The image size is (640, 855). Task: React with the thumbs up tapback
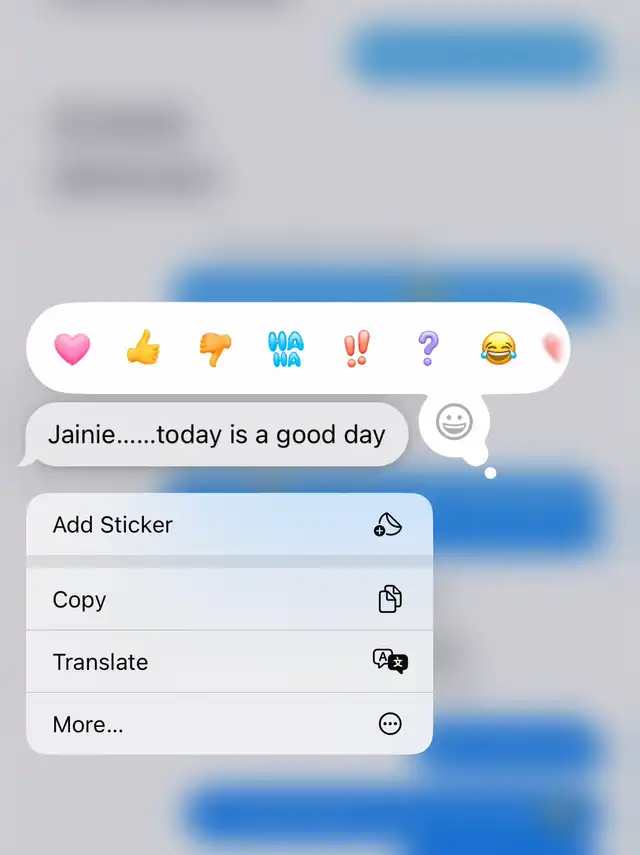pos(143,348)
